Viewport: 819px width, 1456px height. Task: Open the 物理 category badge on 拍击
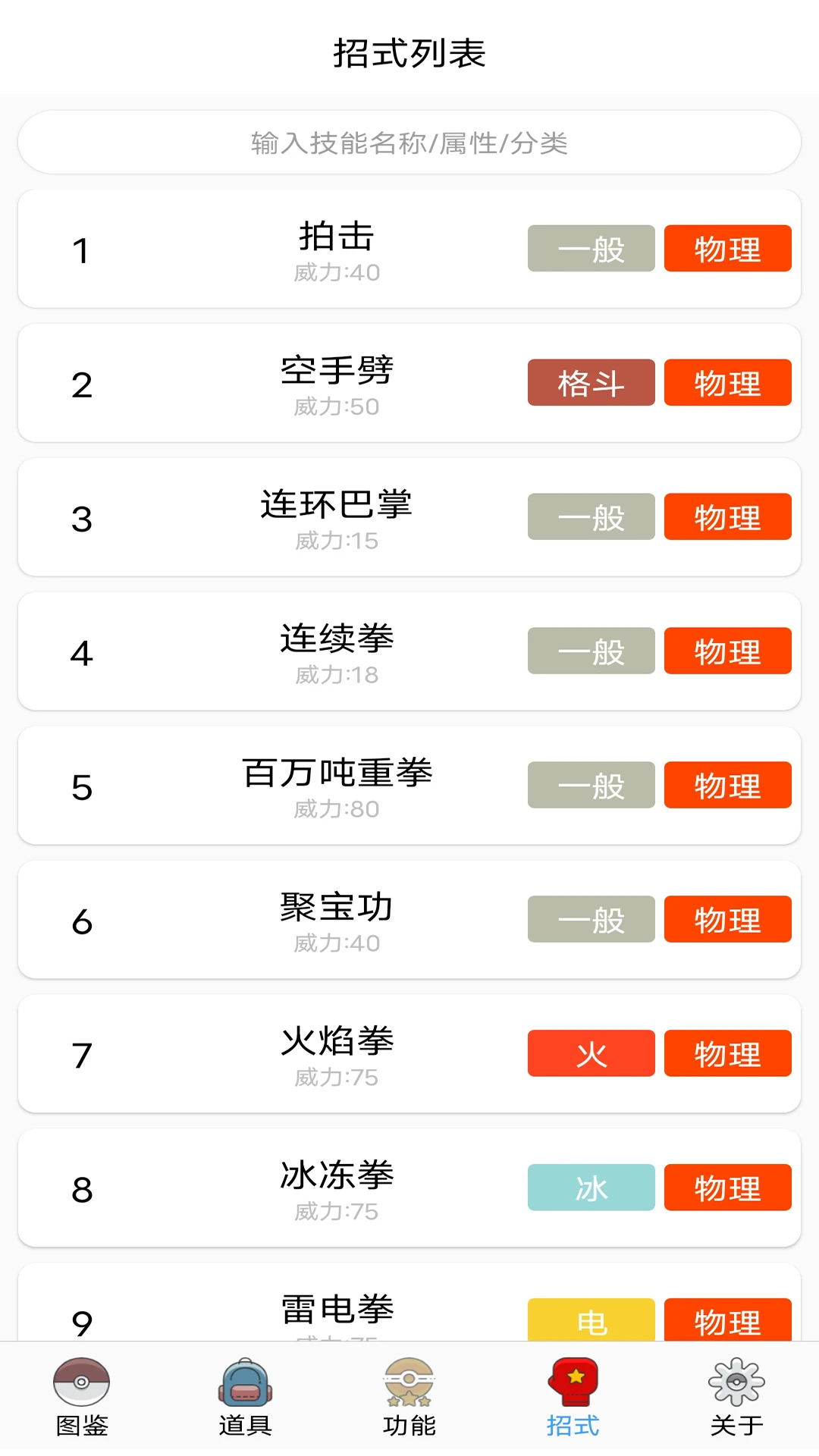726,249
